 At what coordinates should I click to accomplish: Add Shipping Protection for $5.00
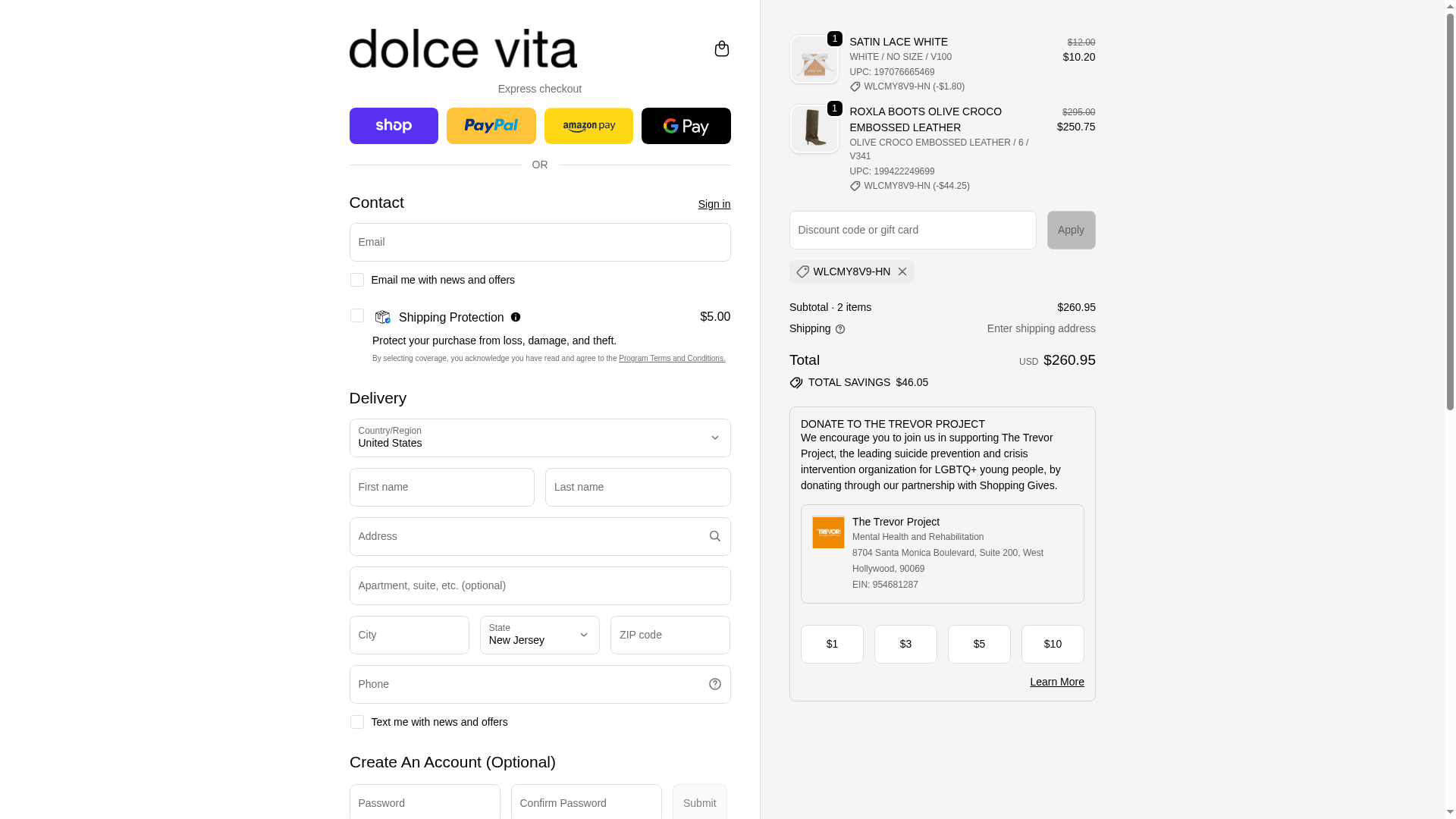pyautogui.click(x=357, y=315)
